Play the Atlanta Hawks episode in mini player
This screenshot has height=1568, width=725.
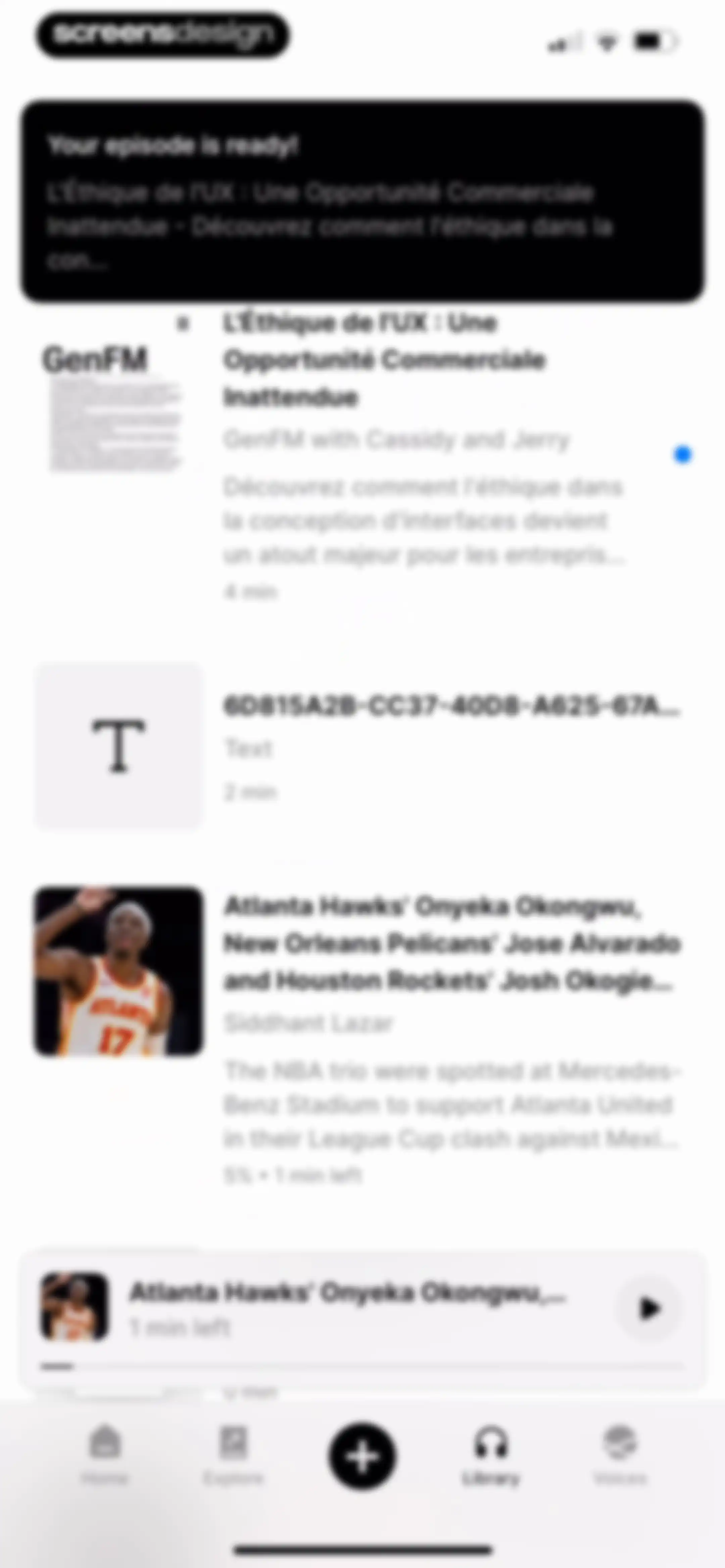tap(649, 1308)
